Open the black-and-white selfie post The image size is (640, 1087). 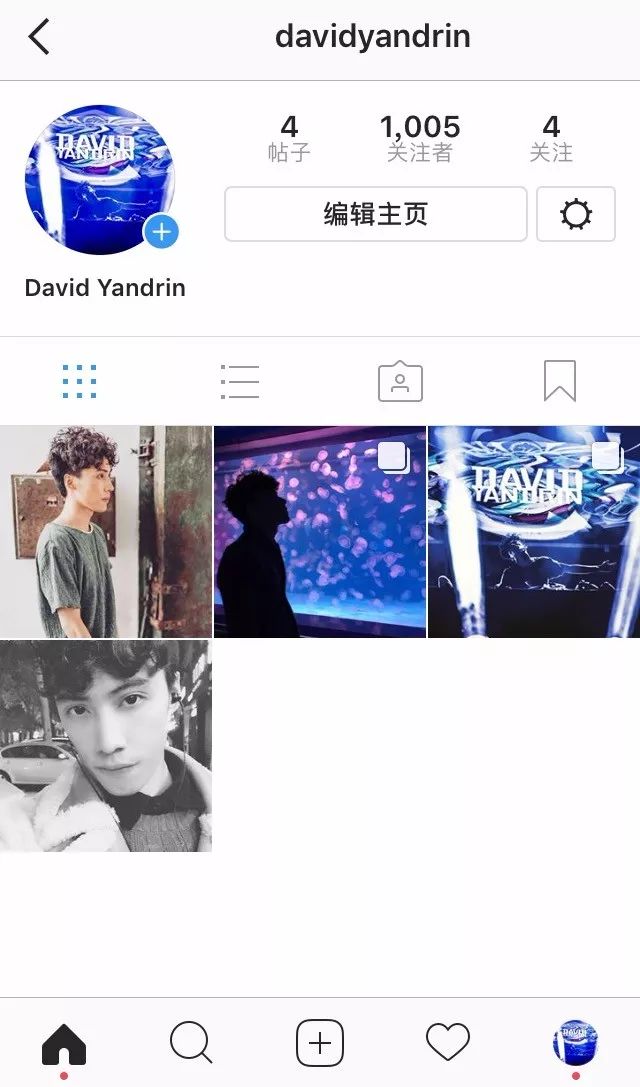pyautogui.click(x=106, y=746)
